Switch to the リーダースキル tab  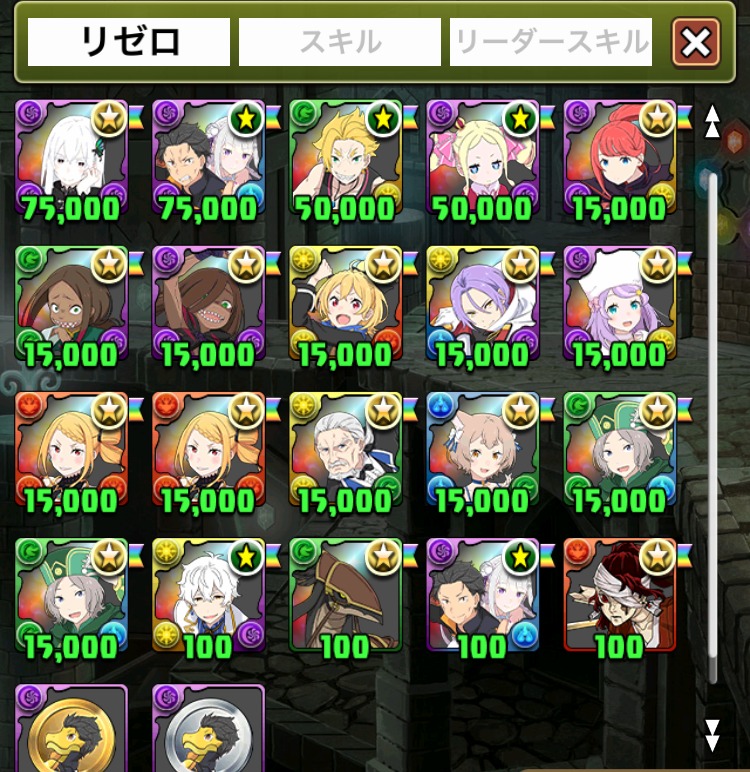coord(551,42)
